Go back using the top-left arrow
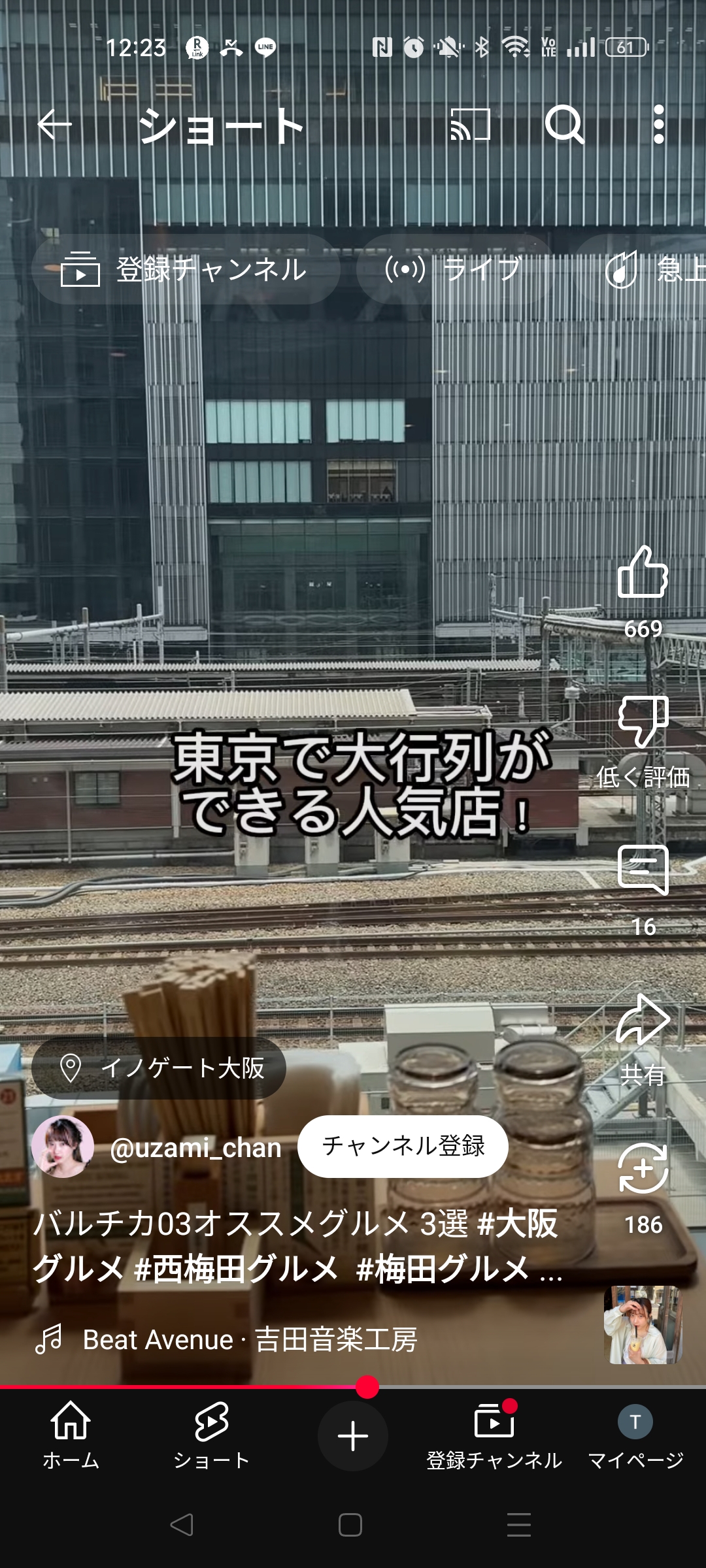 (54, 124)
